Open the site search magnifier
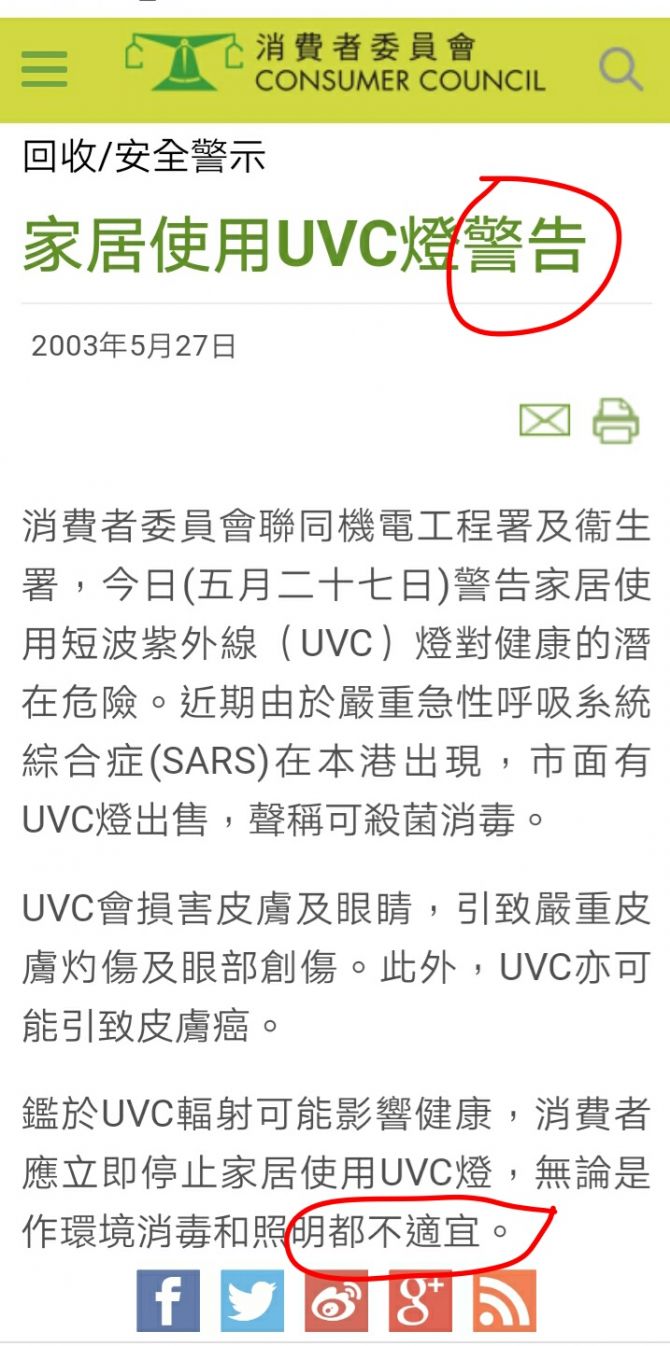 click(620, 68)
